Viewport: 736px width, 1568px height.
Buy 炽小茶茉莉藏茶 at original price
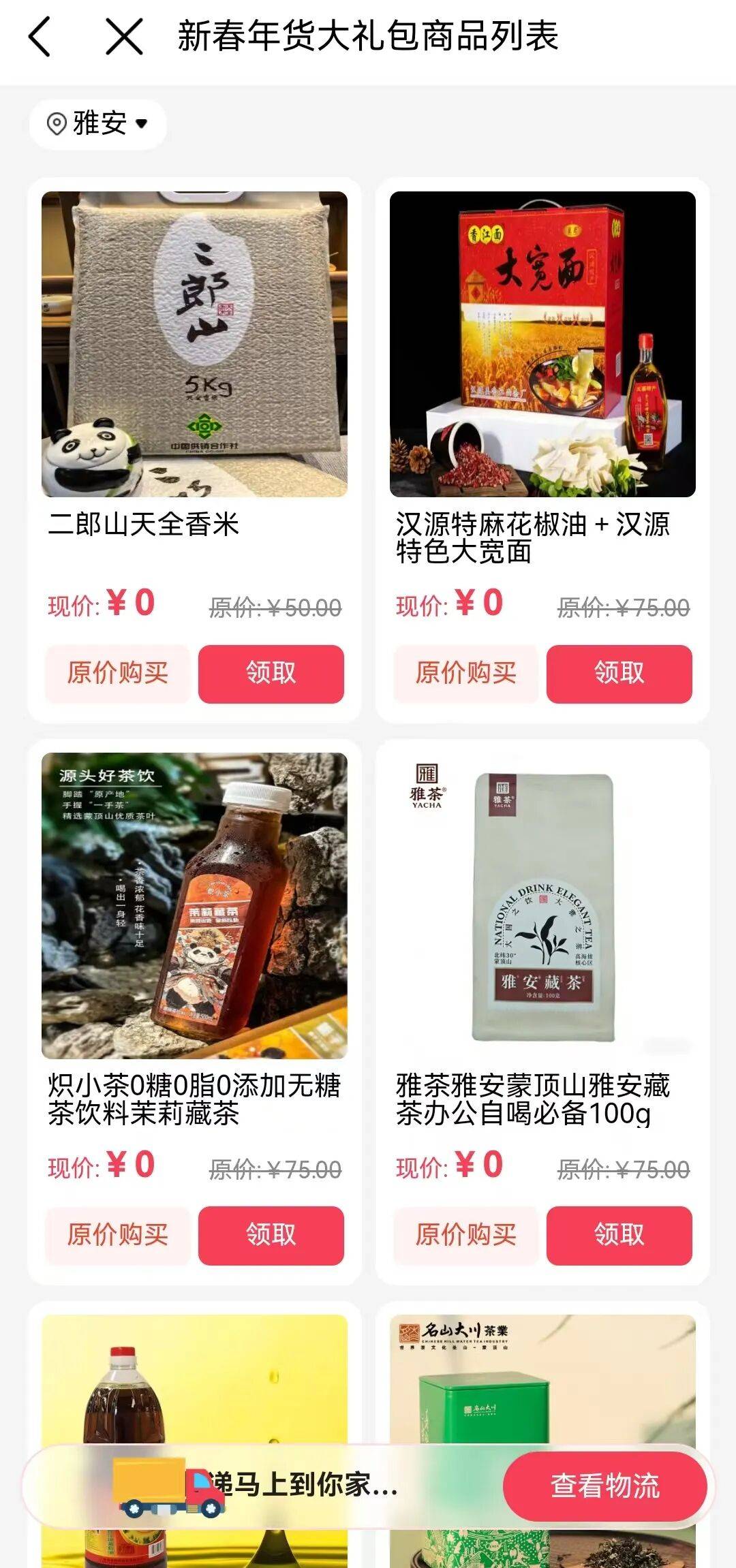[x=117, y=1234]
